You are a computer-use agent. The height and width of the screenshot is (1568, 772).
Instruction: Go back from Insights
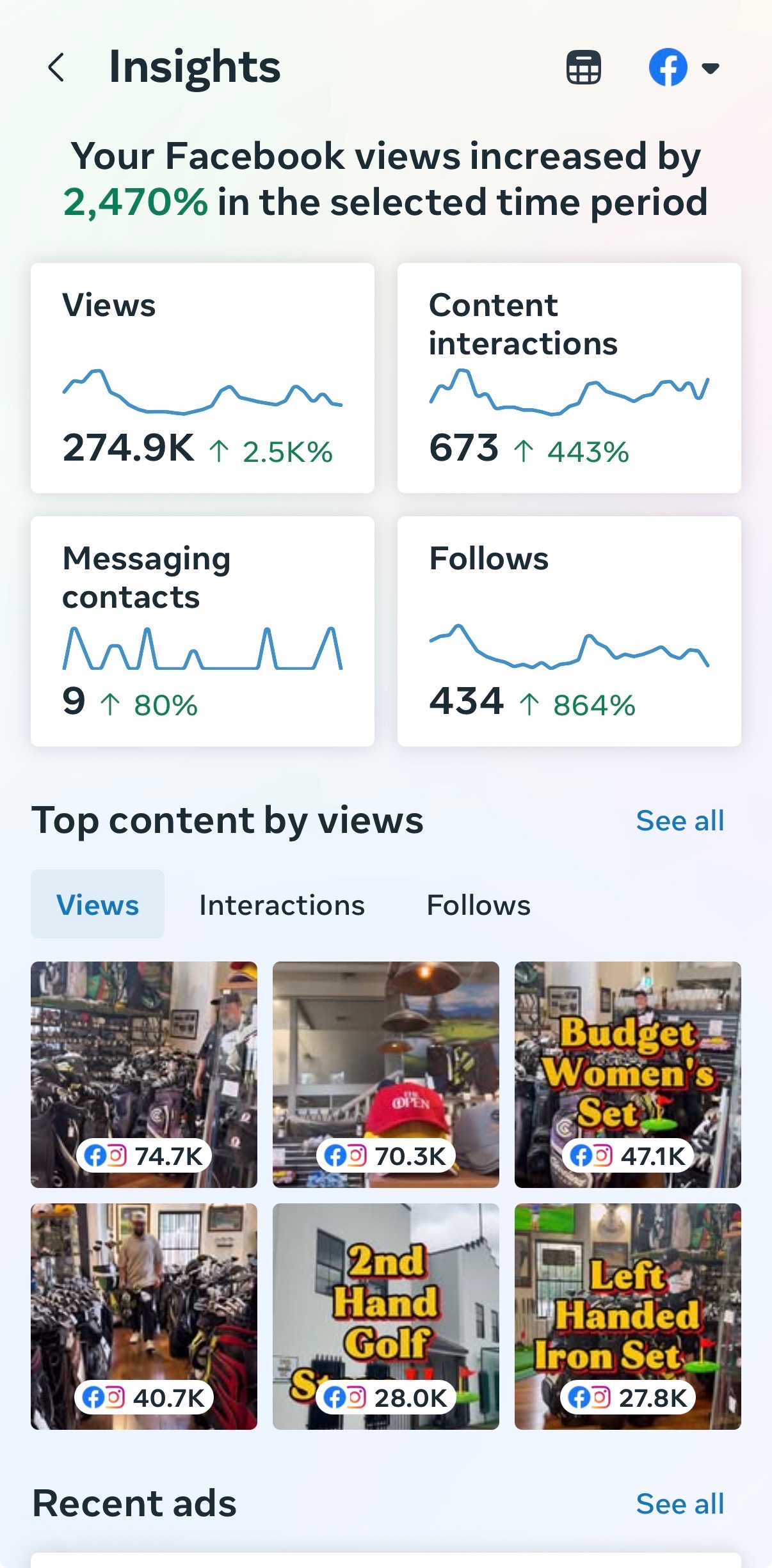point(56,67)
